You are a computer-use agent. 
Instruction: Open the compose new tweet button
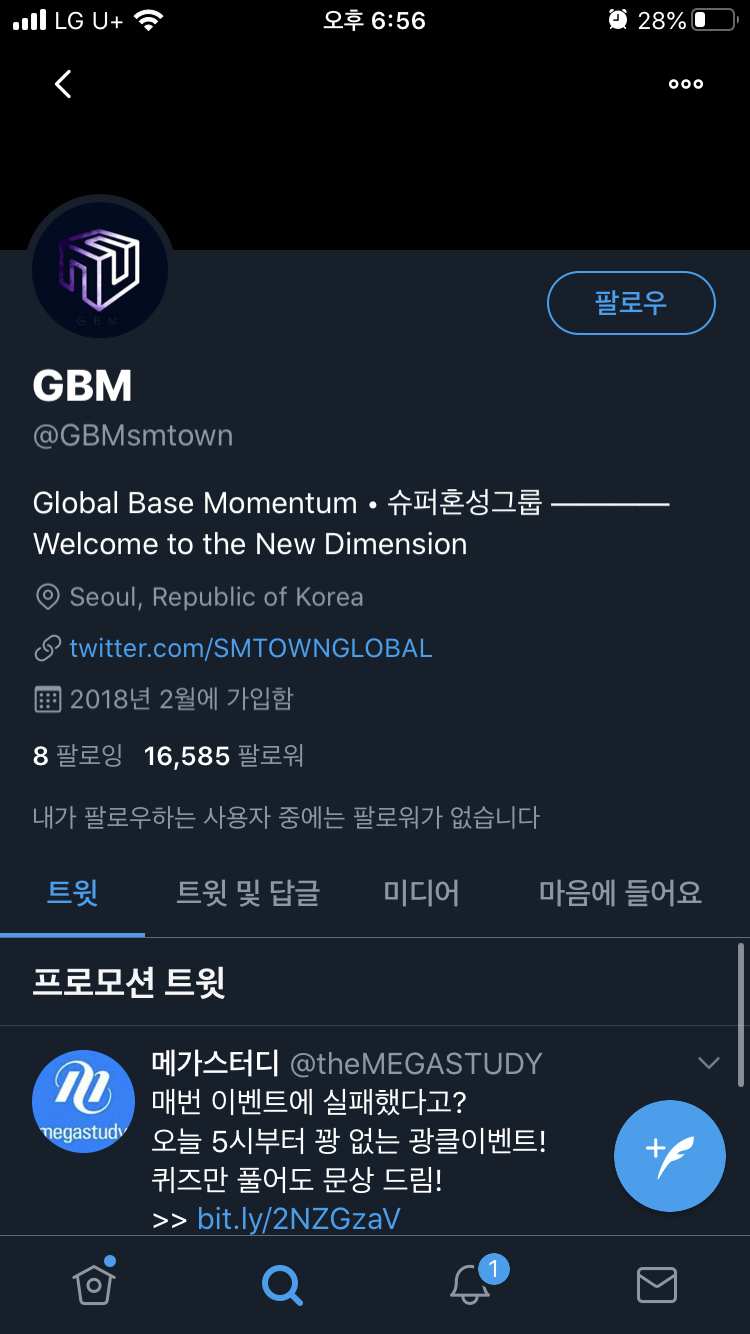[669, 1156]
